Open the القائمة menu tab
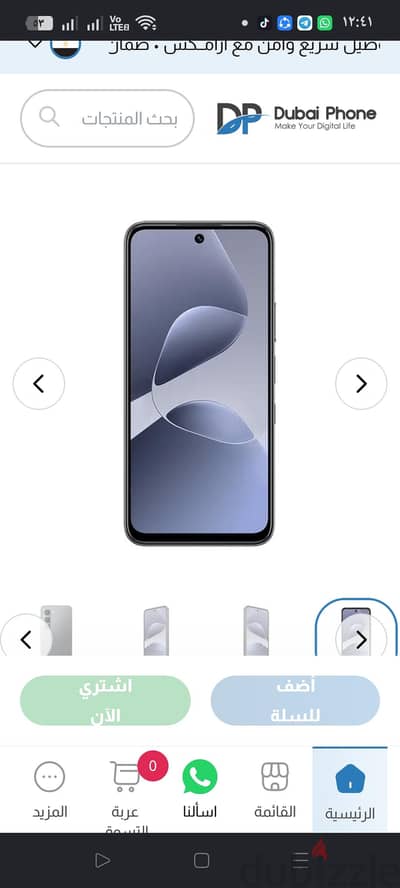 pyautogui.click(x=275, y=790)
